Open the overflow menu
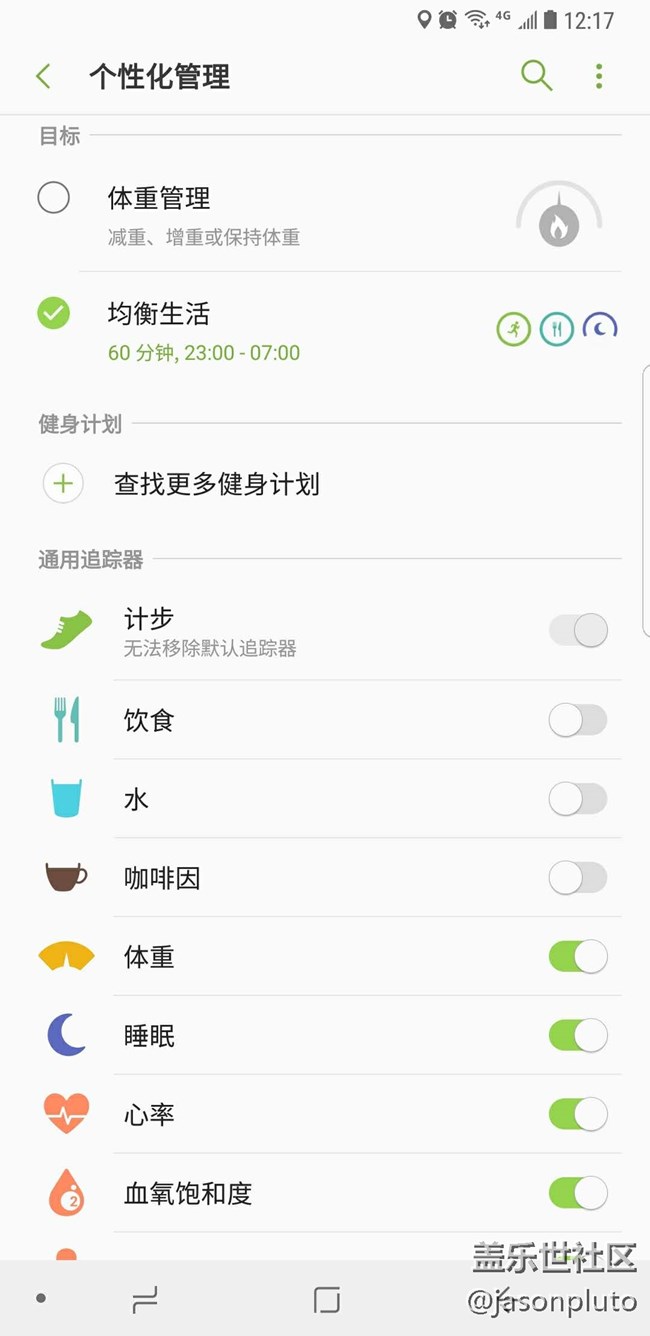The image size is (650, 1336). [x=599, y=76]
